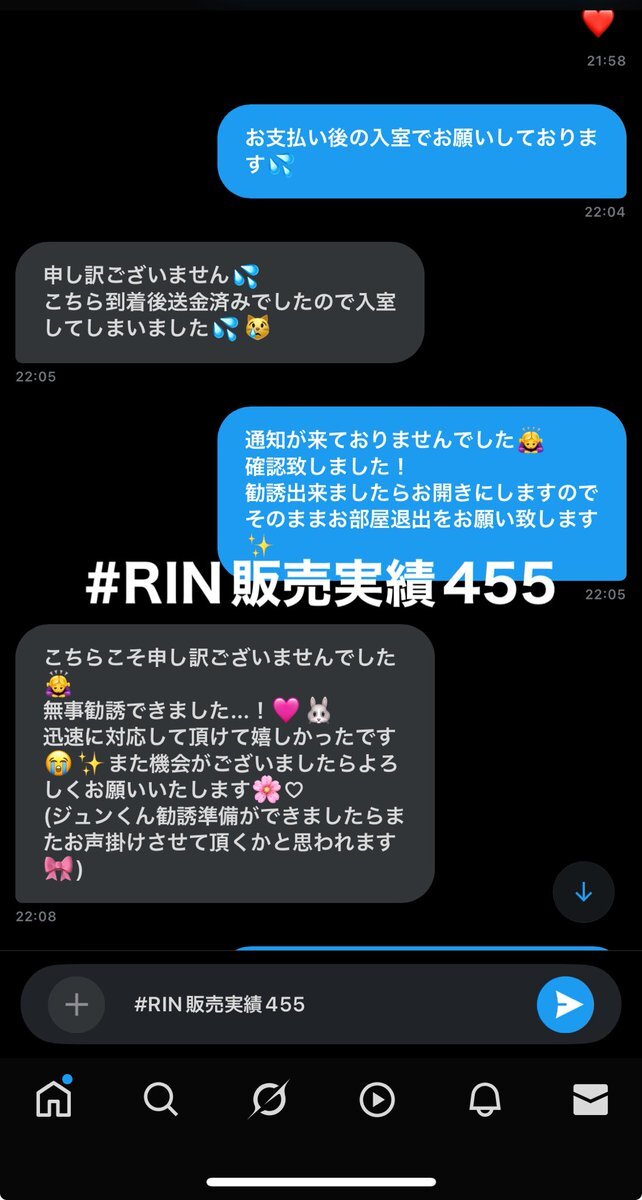The width and height of the screenshot is (642, 1200).
Task: Switch to the Messages envelope tab
Action: pos(590,1099)
